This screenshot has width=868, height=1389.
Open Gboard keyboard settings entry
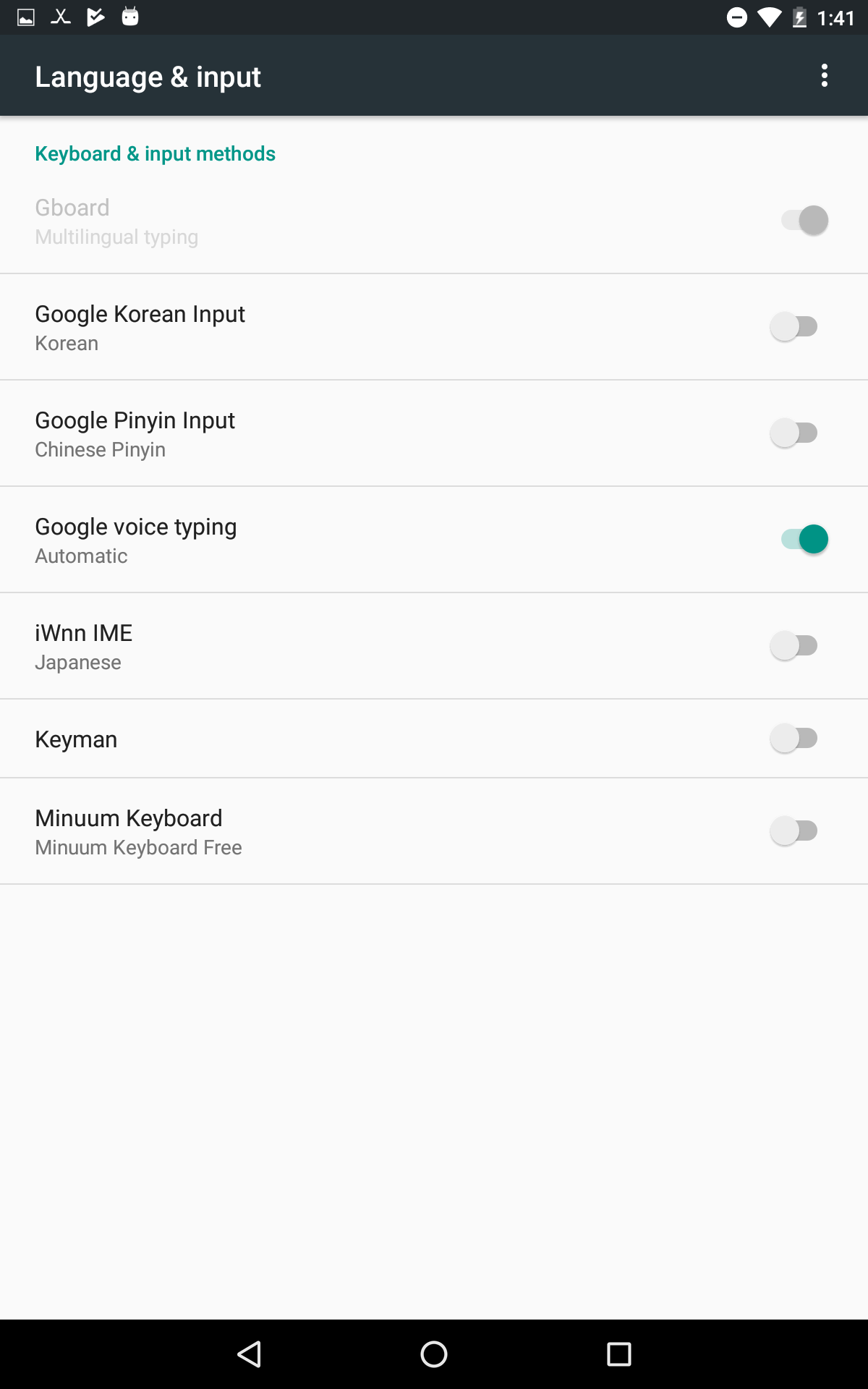pyautogui.click(x=289, y=219)
